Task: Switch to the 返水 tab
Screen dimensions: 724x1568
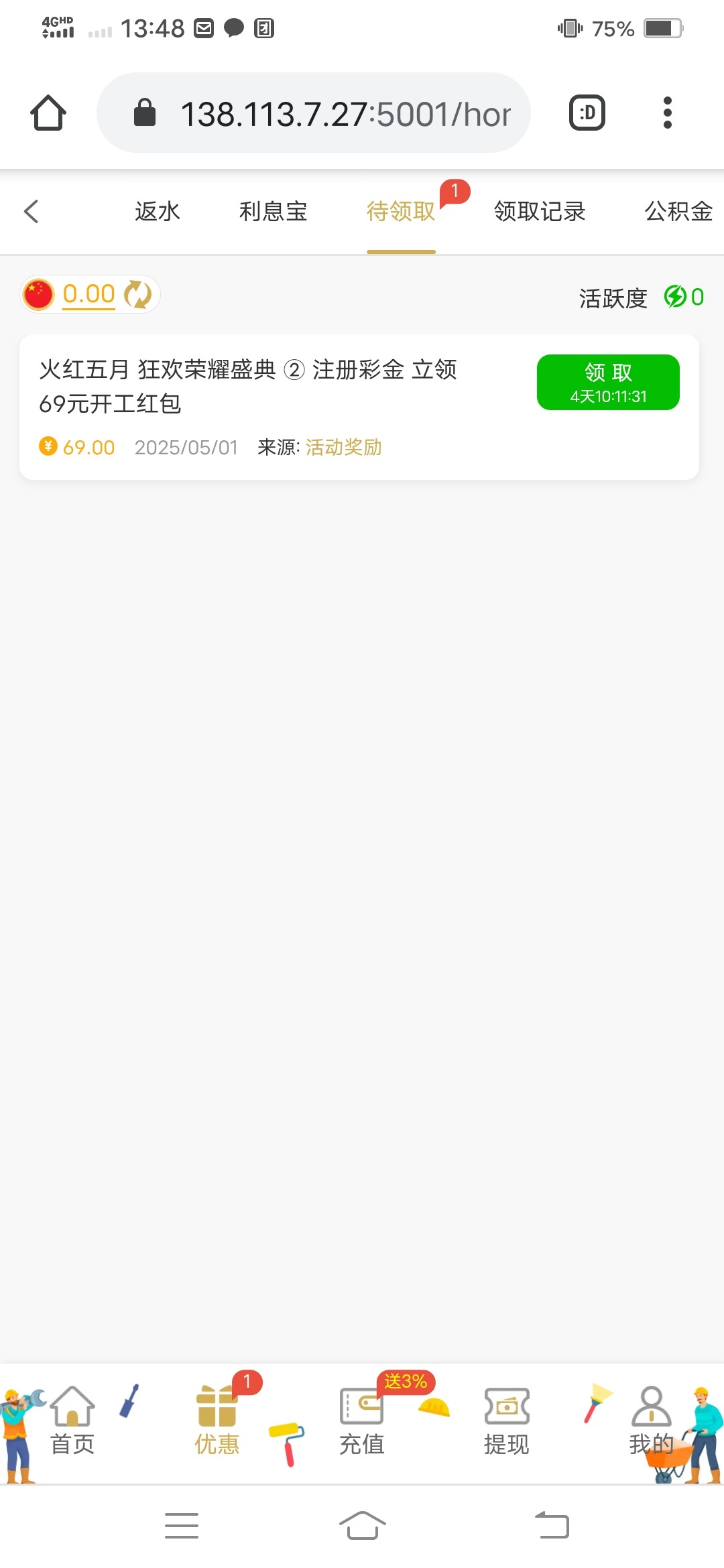Action: click(158, 212)
